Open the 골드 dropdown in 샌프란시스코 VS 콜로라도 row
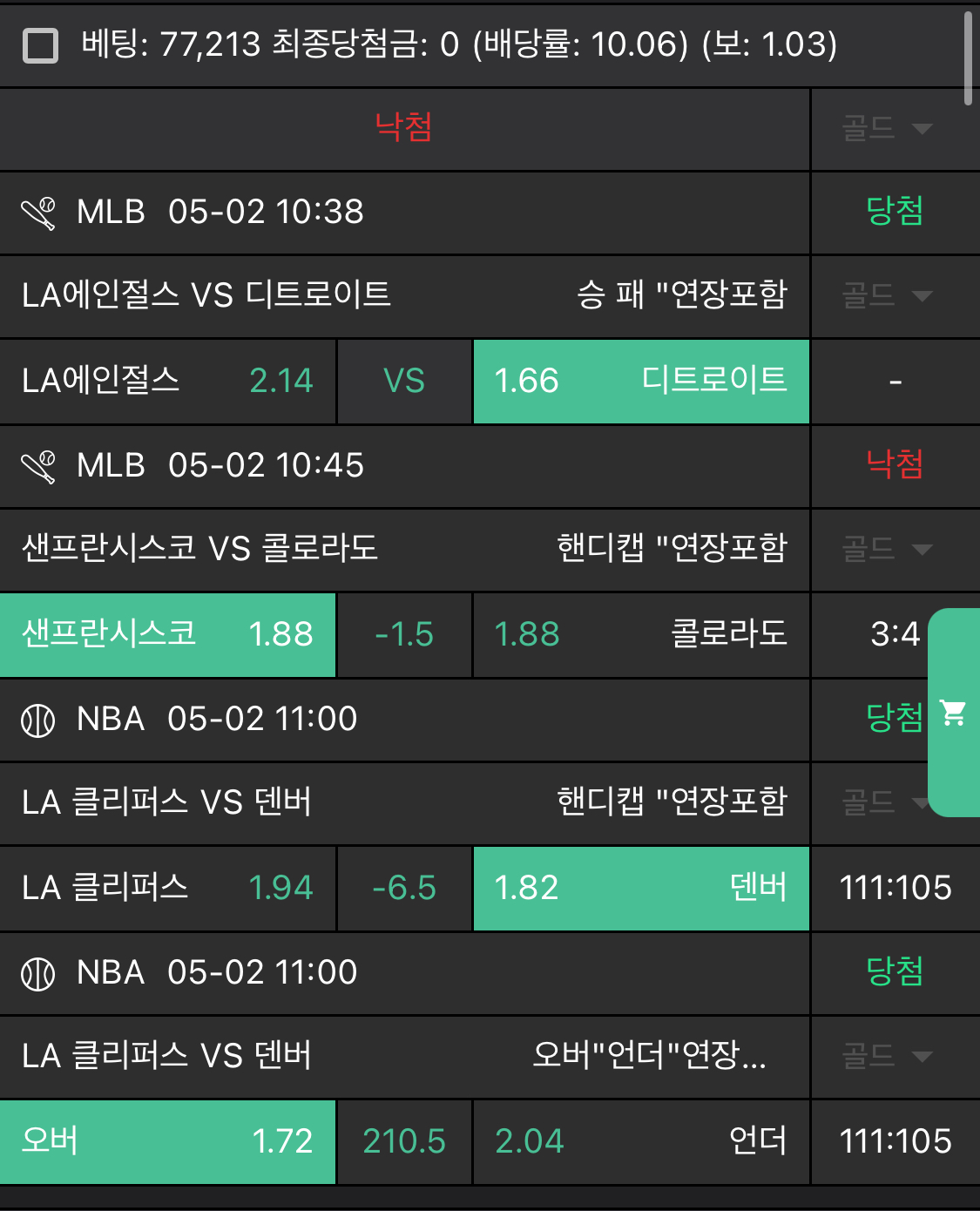980x1211 pixels. 887,550
